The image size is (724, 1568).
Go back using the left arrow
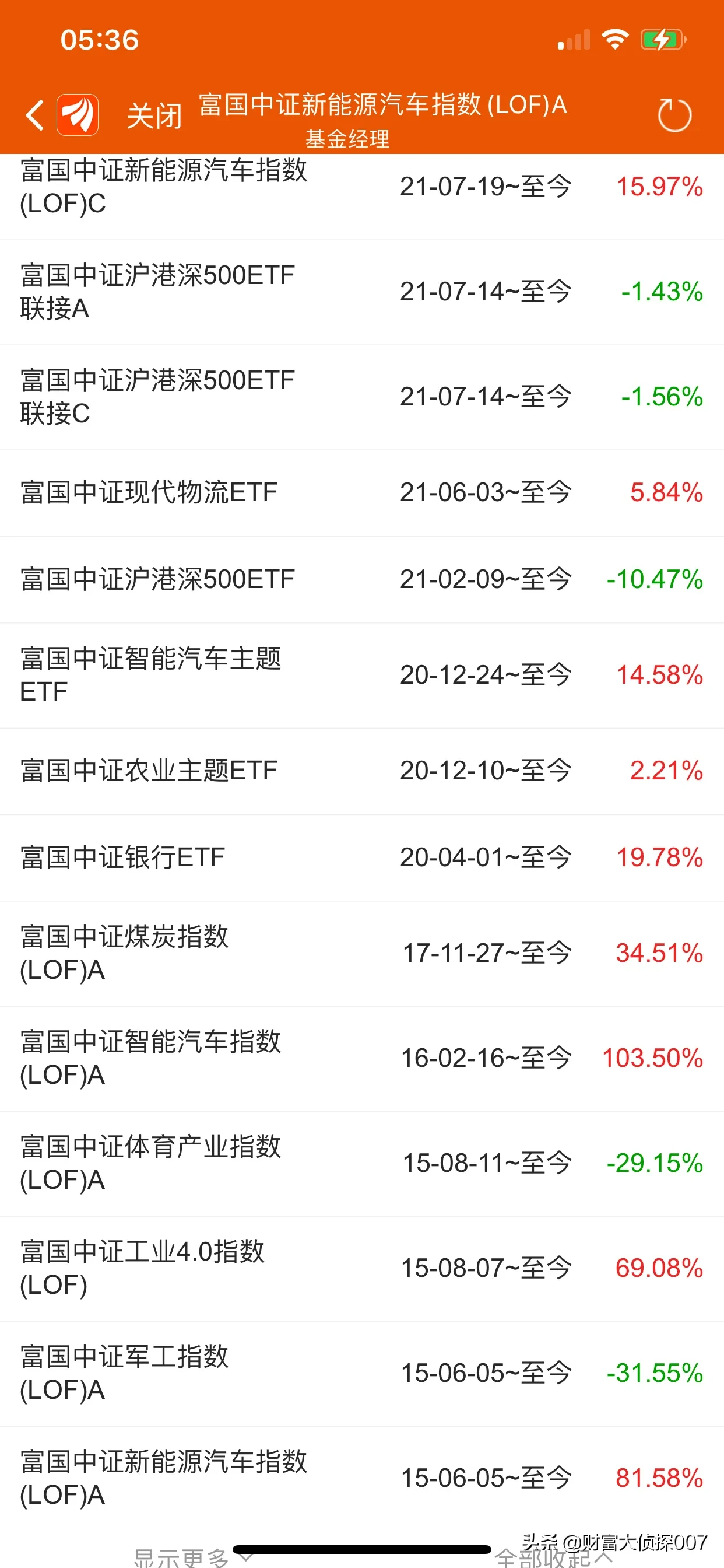[x=34, y=115]
